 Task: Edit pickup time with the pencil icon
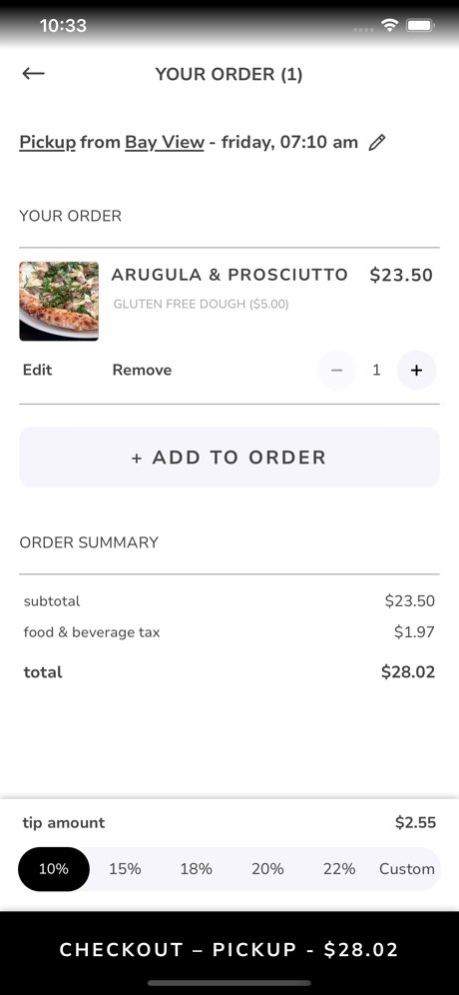(x=376, y=142)
